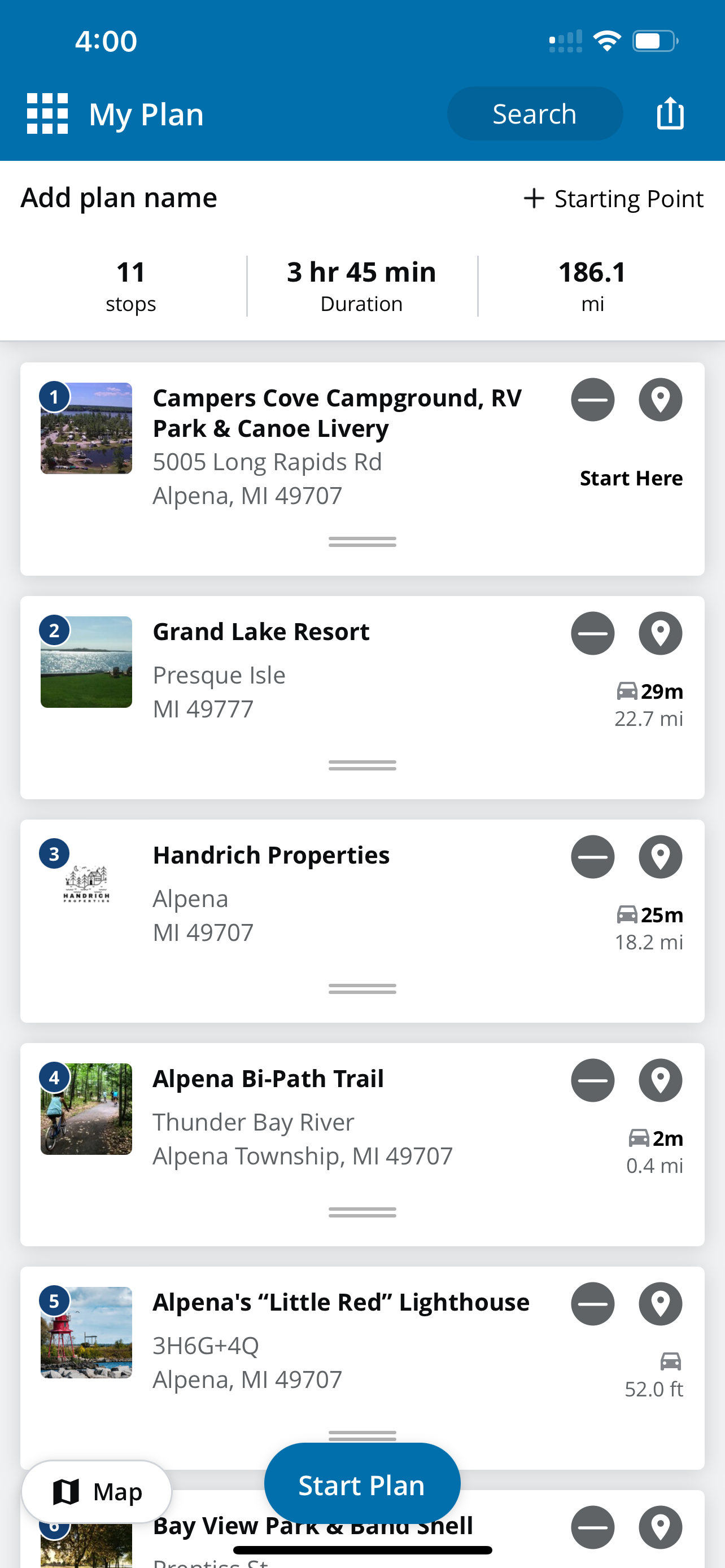Screen dimensions: 725x1568
Task: Remove Campers Cove Campground from plan
Action: click(x=592, y=400)
